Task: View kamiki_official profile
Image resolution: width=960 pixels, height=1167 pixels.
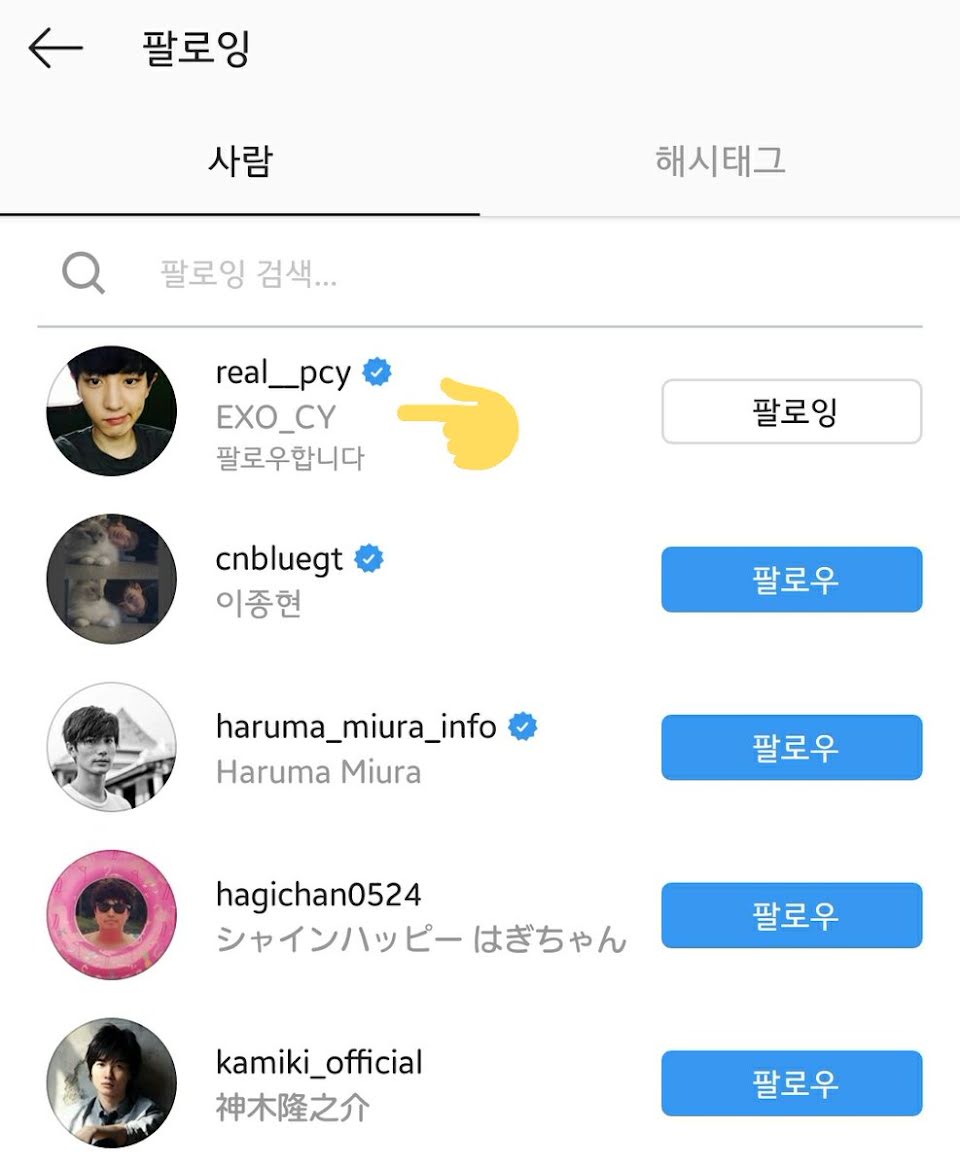Action: (318, 1064)
